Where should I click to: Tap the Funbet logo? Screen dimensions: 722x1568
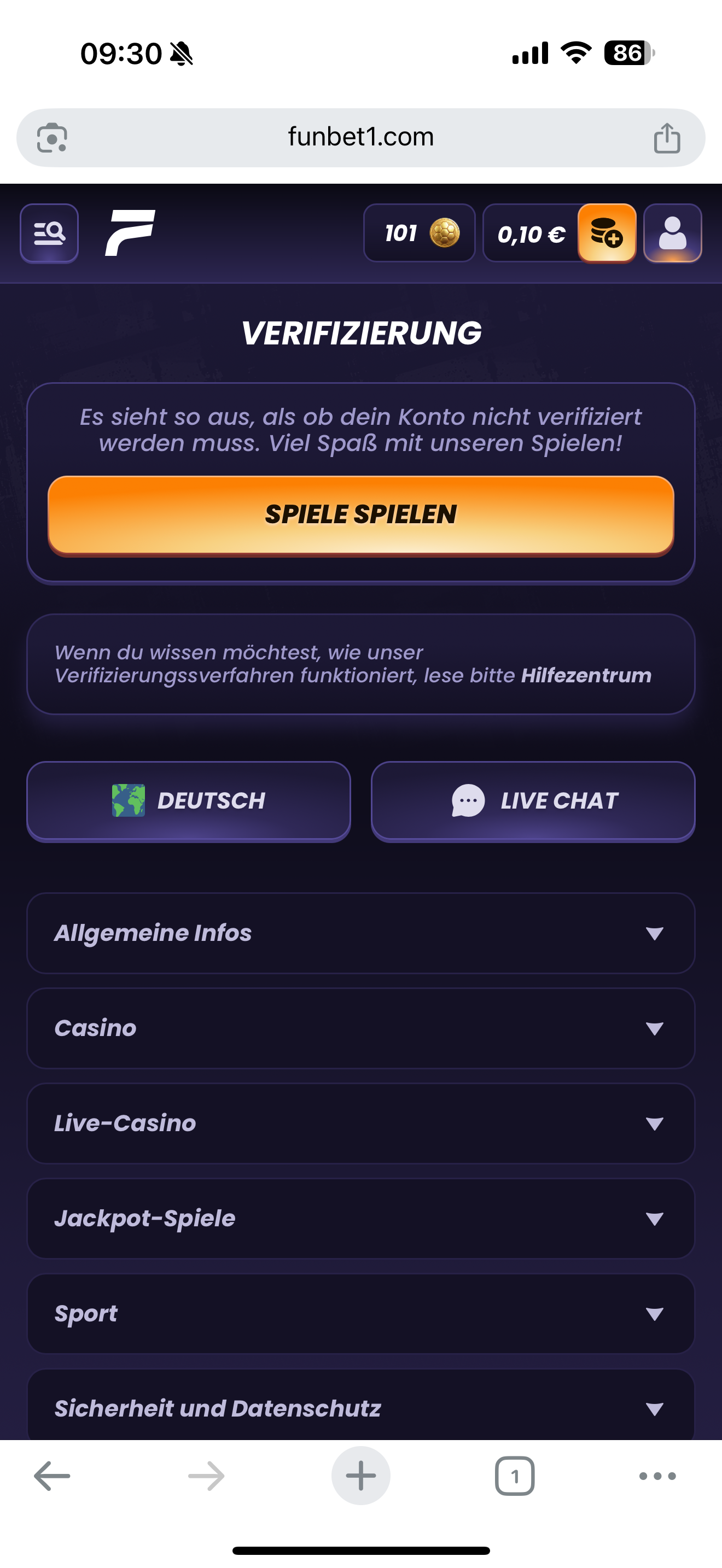point(130,232)
